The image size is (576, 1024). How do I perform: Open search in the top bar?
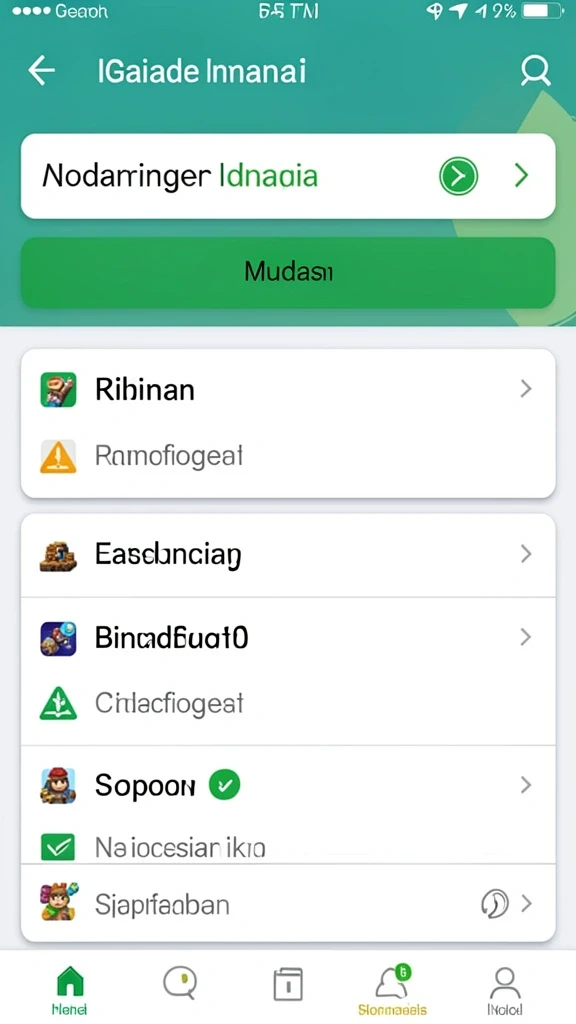pyautogui.click(x=535, y=71)
